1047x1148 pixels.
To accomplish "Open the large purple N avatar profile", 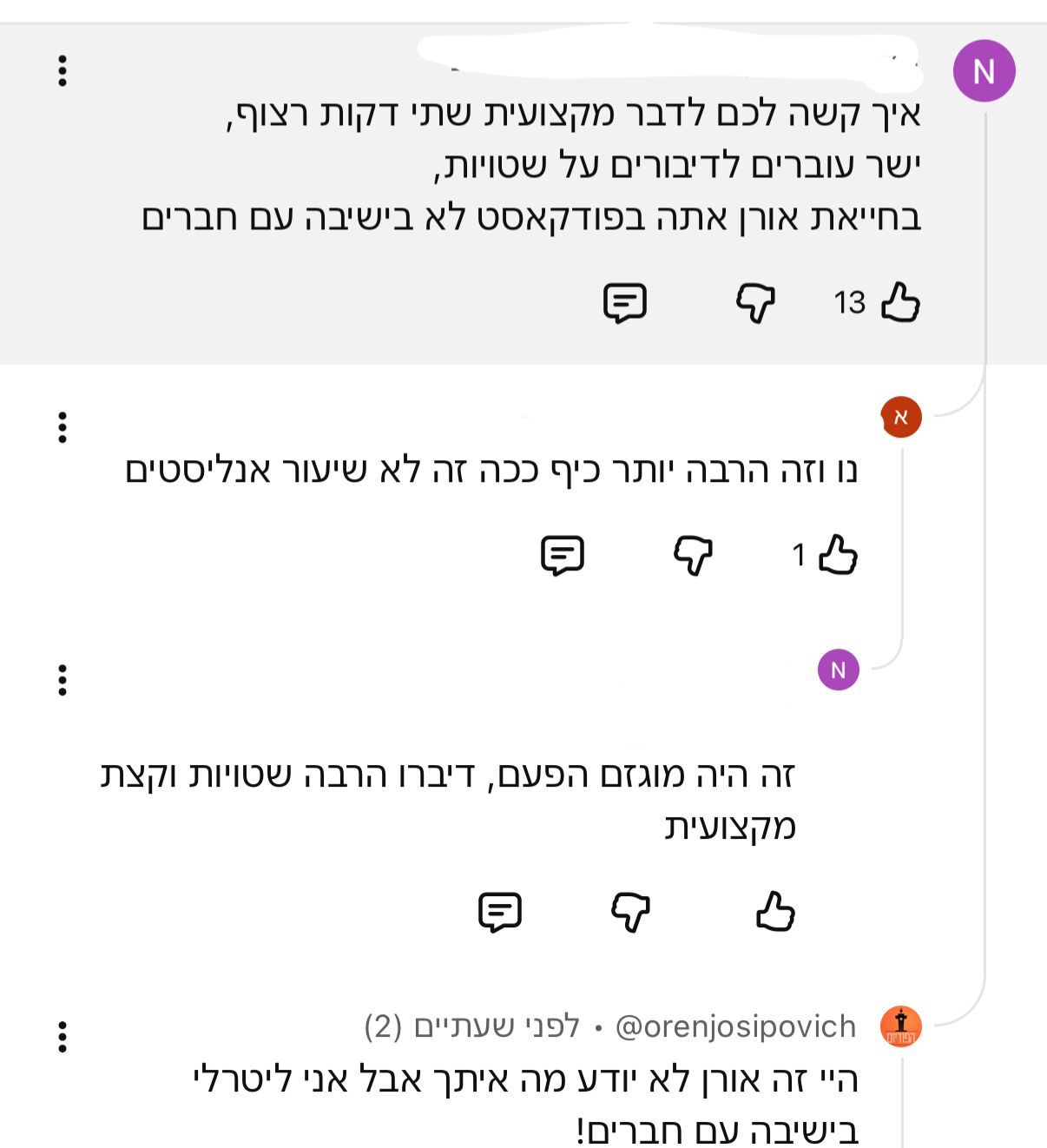I will pos(984,71).
